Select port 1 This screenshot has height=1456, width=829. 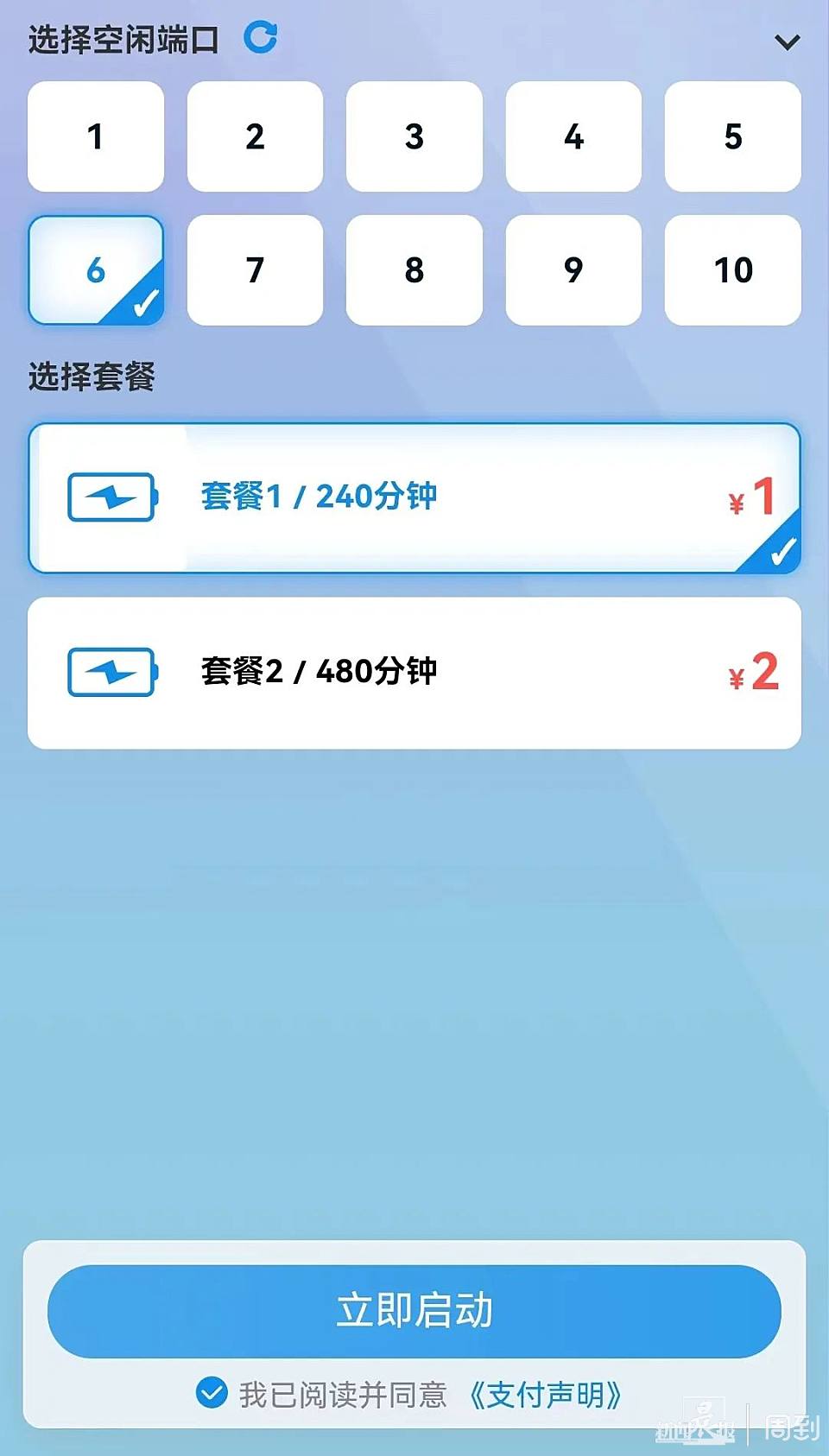tap(96, 136)
